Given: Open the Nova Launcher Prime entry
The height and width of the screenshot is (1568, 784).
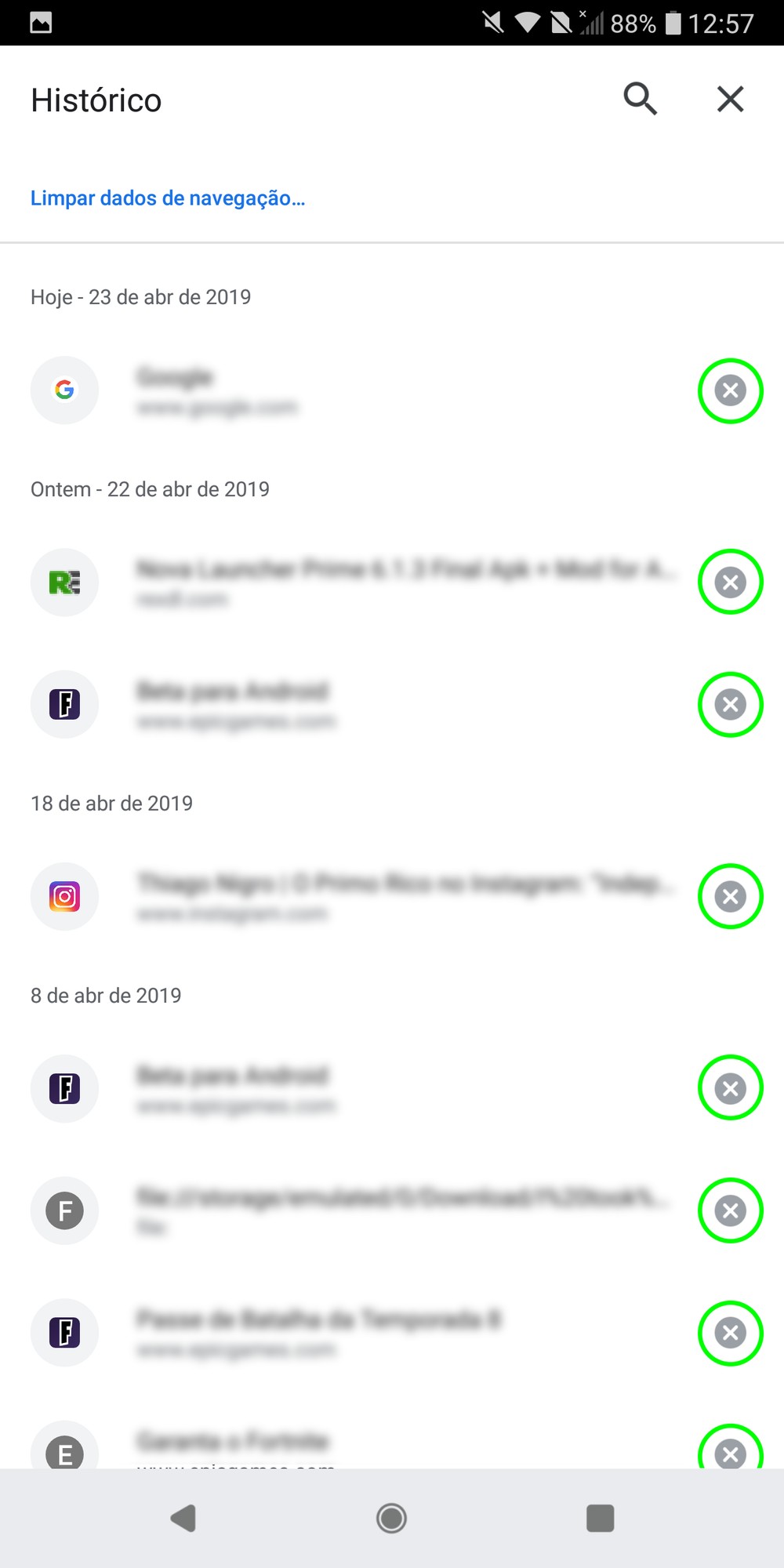Looking at the screenshot, I should 392,582.
